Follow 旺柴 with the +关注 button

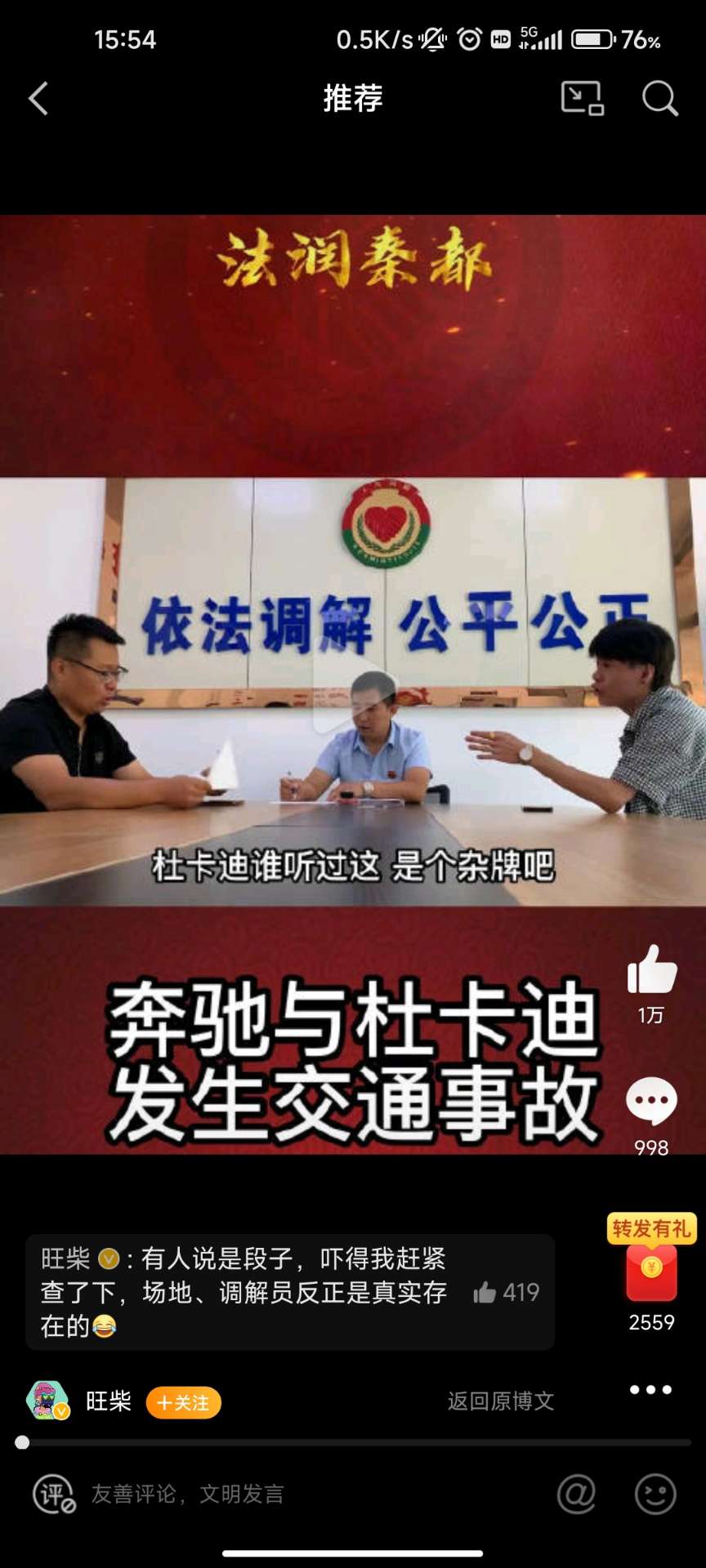point(183,1403)
